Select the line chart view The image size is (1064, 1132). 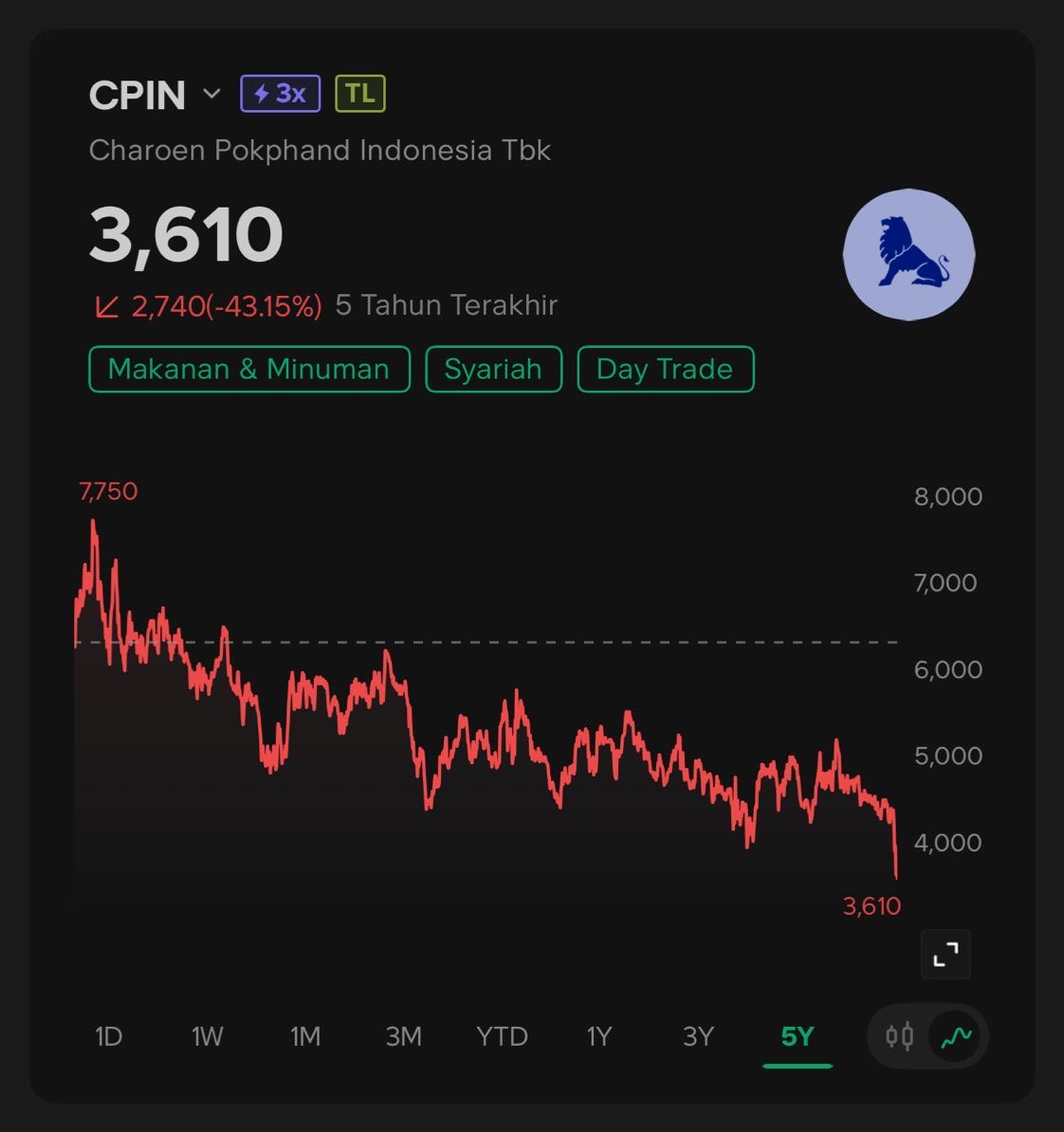pyautogui.click(x=956, y=1036)
